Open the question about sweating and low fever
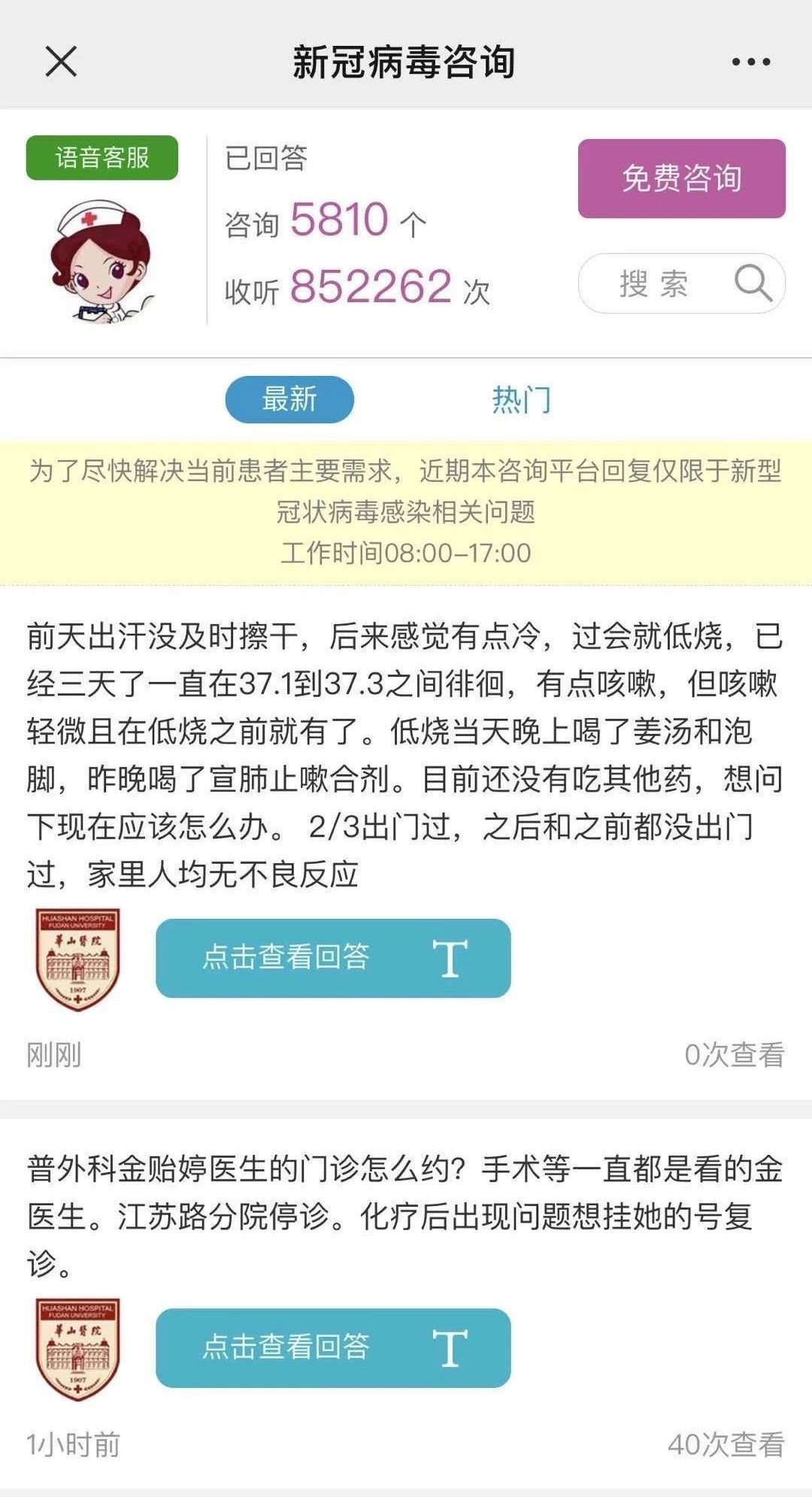This screenshot has height=1497, width=812. [x=404, y=755]
